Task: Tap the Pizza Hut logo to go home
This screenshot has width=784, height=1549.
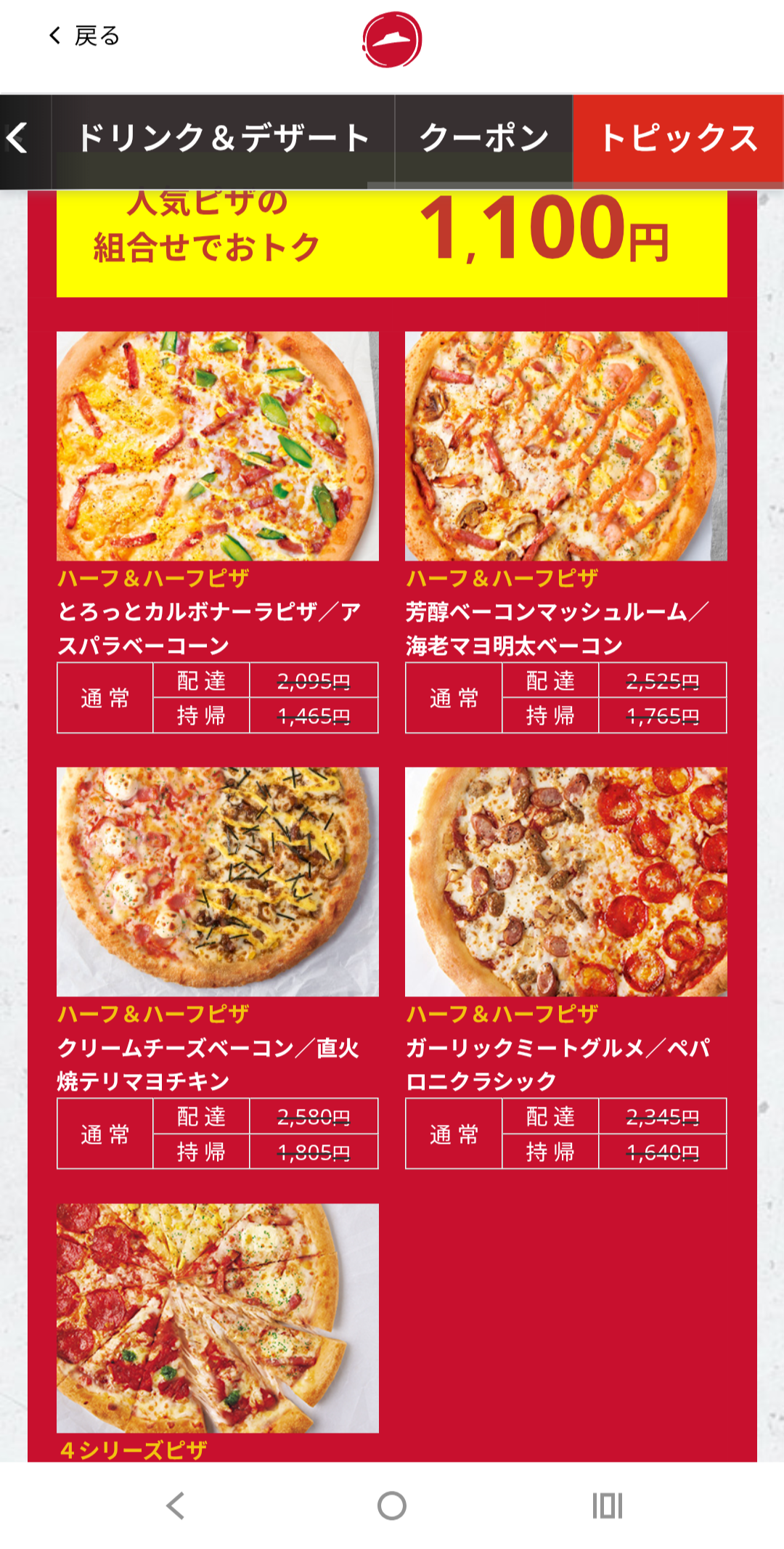Action: [392, 40]
